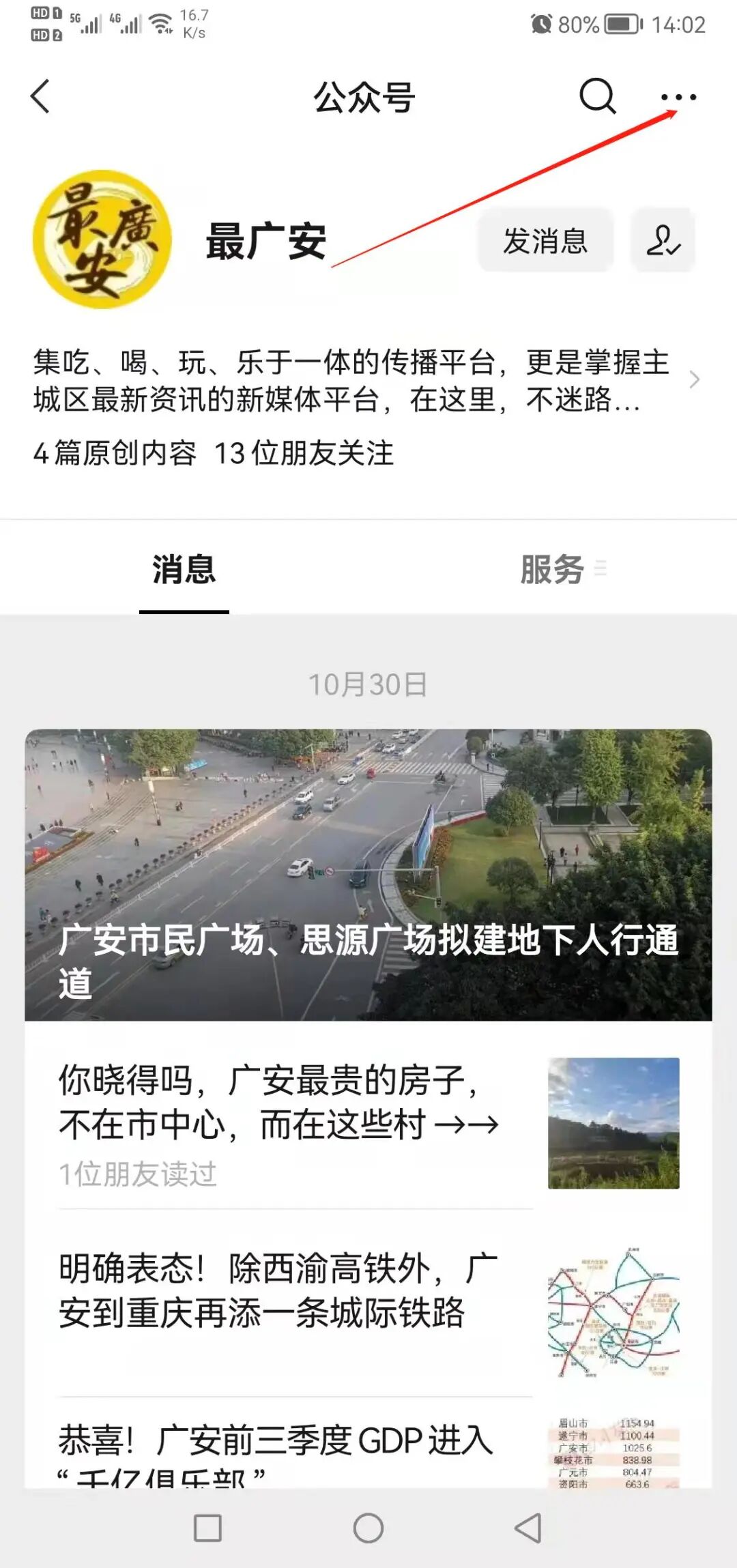Tap the followed-status person icon
The width and height of the screenshot is (737, 1568).
(663, 241)
